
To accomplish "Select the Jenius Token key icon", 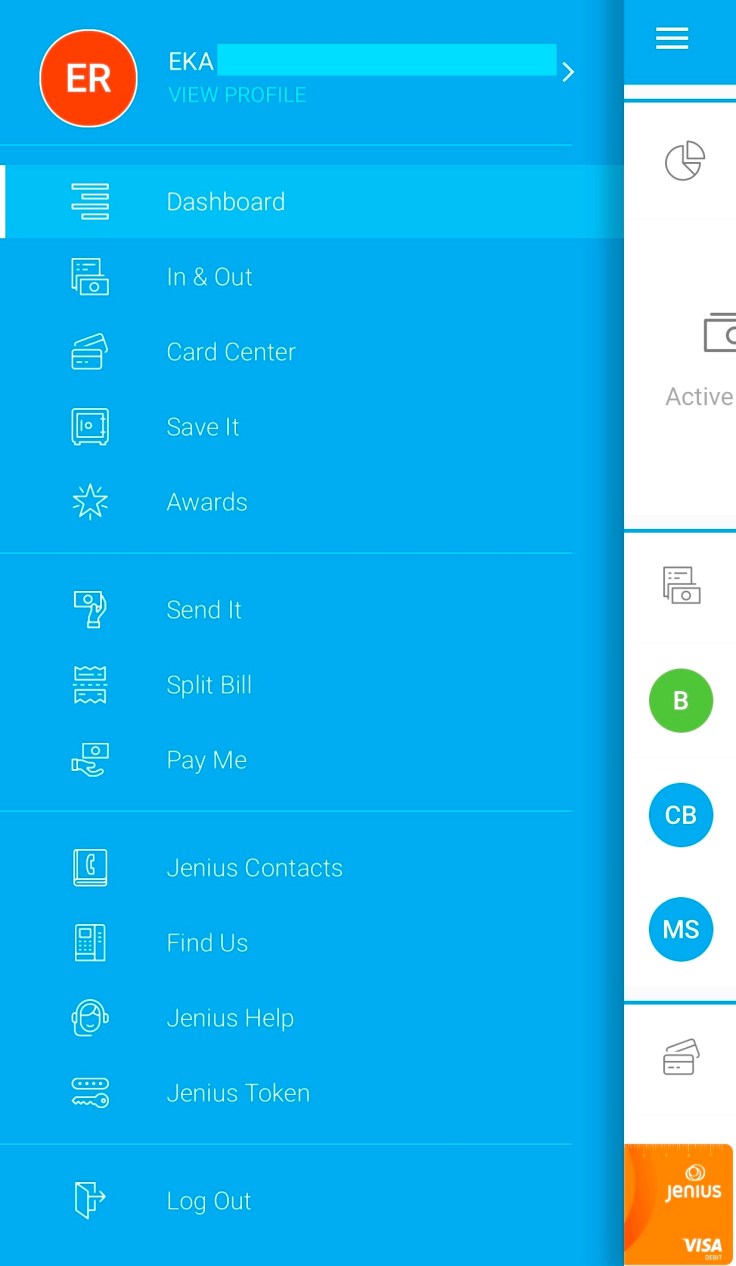I will (x=89, y=1092).
